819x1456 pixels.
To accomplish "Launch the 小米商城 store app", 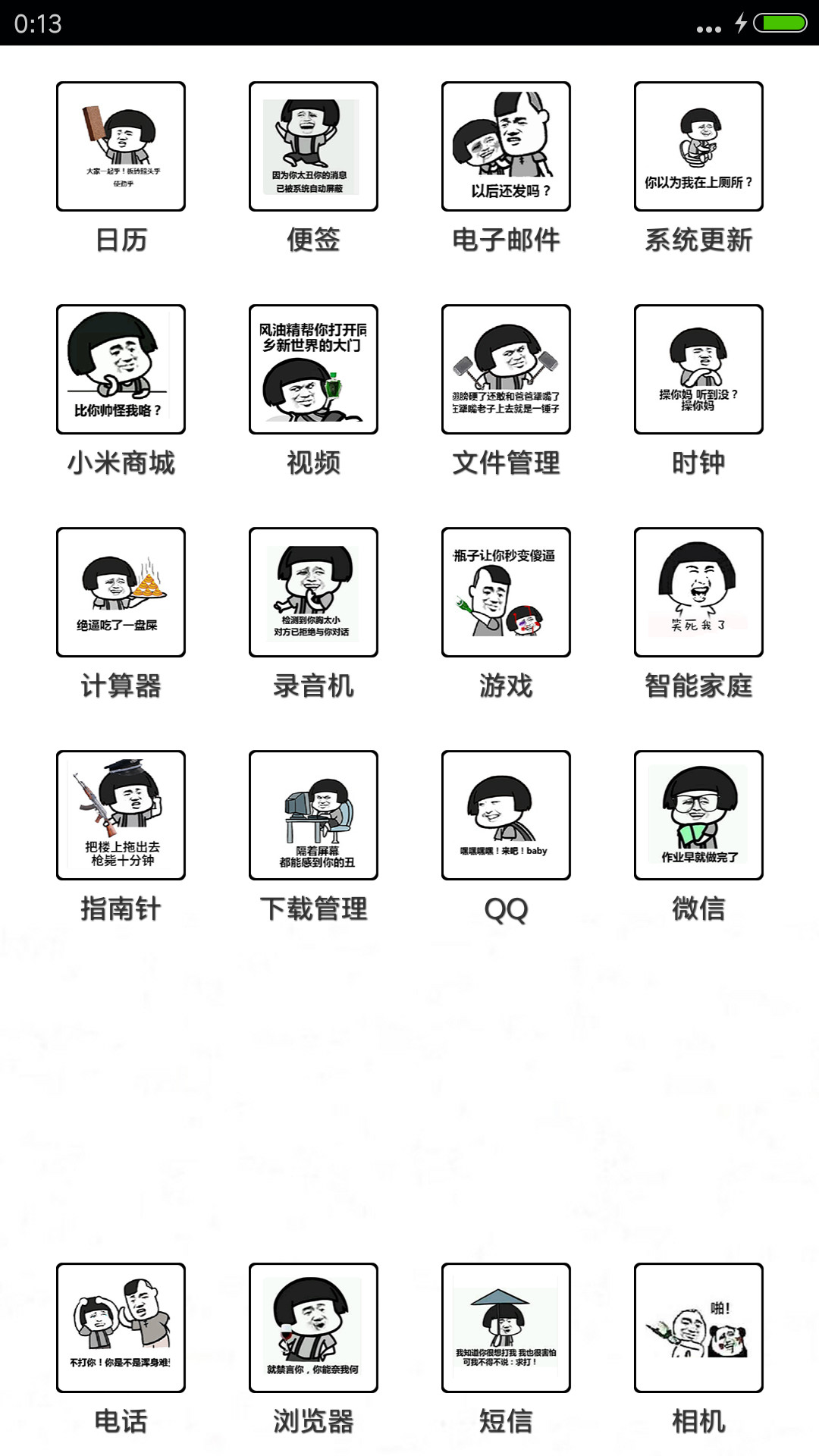I will [121, 369].
